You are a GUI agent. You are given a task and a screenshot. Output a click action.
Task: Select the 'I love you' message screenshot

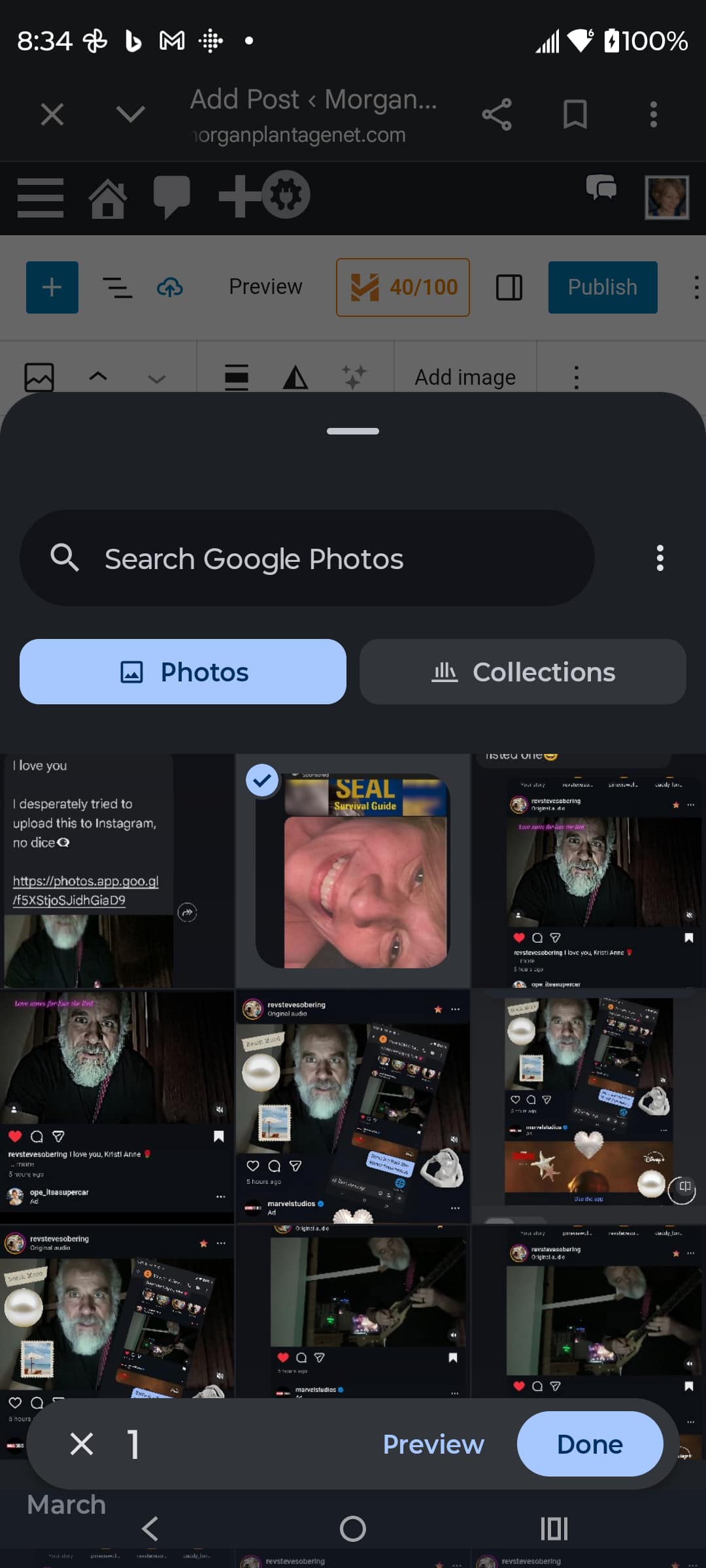116,870
